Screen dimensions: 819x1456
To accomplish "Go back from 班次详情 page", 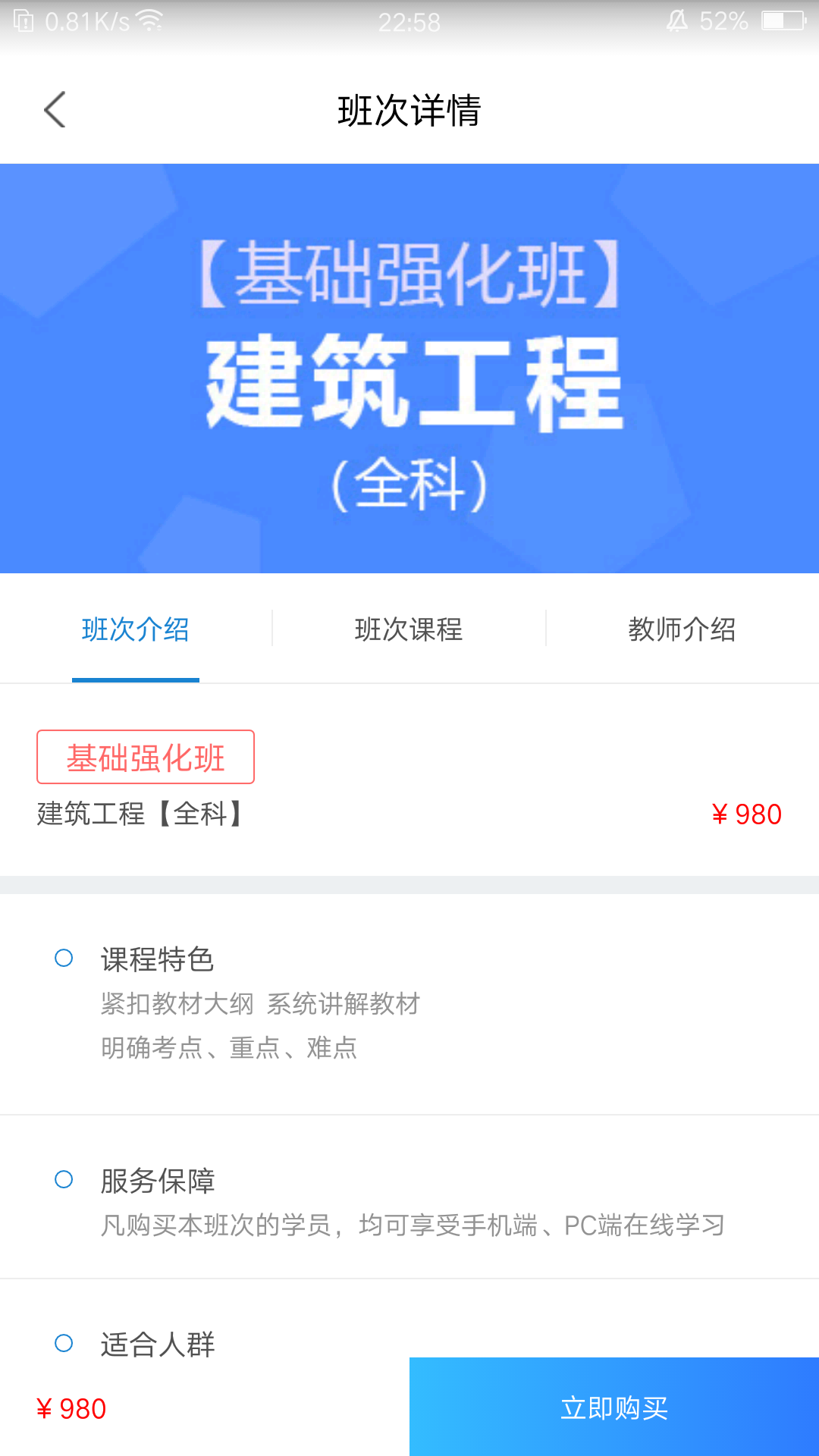I will [x=55, y=110].
